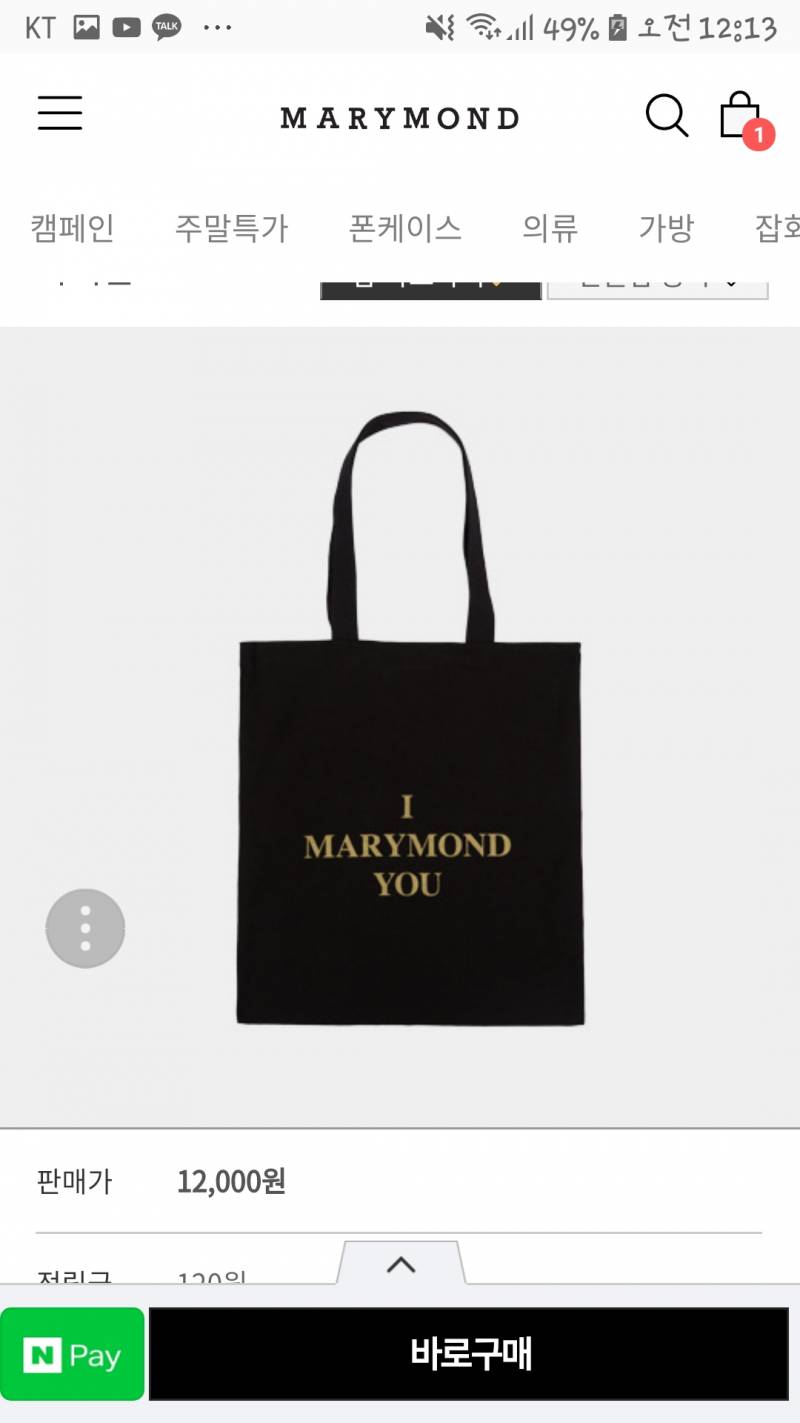Switch to the 캠페인 category
The height and width of the screenshot is (1423, 800).
click(72, 229)
